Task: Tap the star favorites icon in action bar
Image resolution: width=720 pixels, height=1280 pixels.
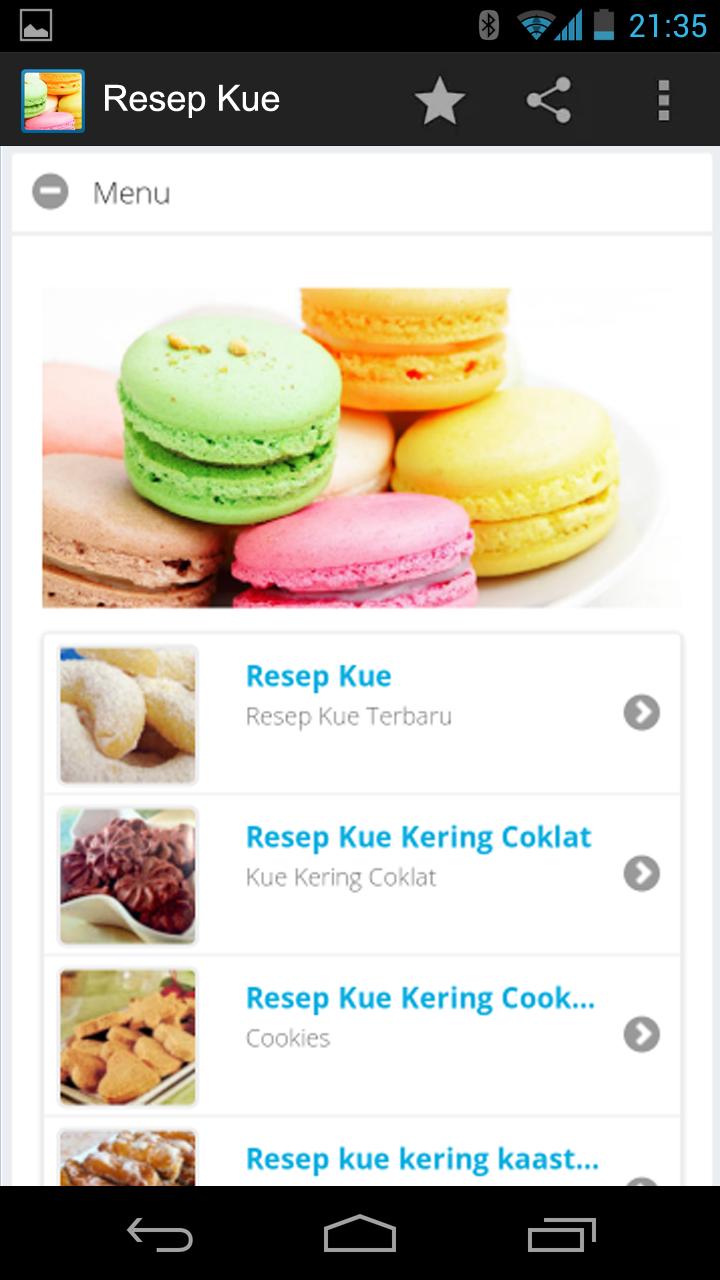Action: pyautogui.click(x=440, y=100)
